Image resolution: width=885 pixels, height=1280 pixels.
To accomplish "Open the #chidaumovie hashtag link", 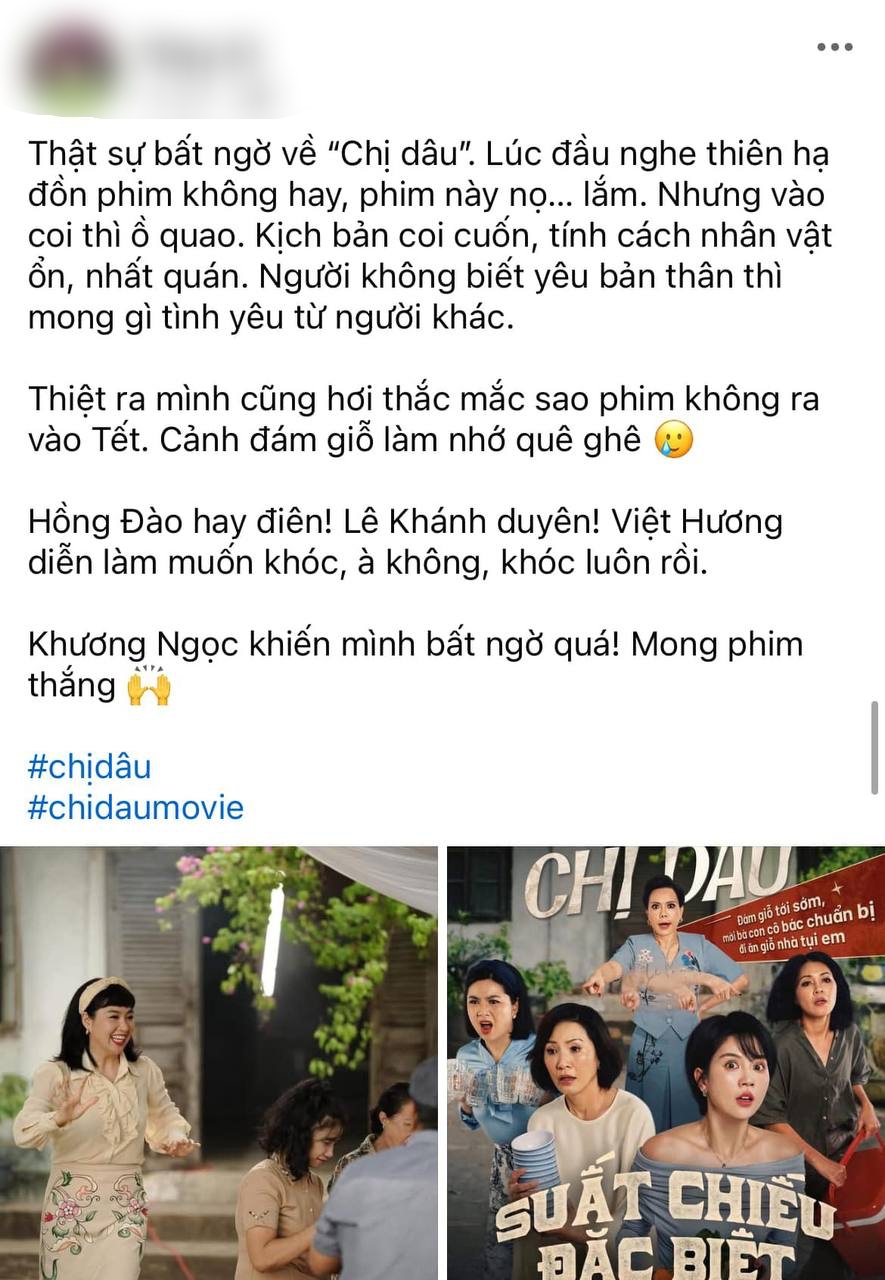I will pyautogui.click(x=135, y=807).
